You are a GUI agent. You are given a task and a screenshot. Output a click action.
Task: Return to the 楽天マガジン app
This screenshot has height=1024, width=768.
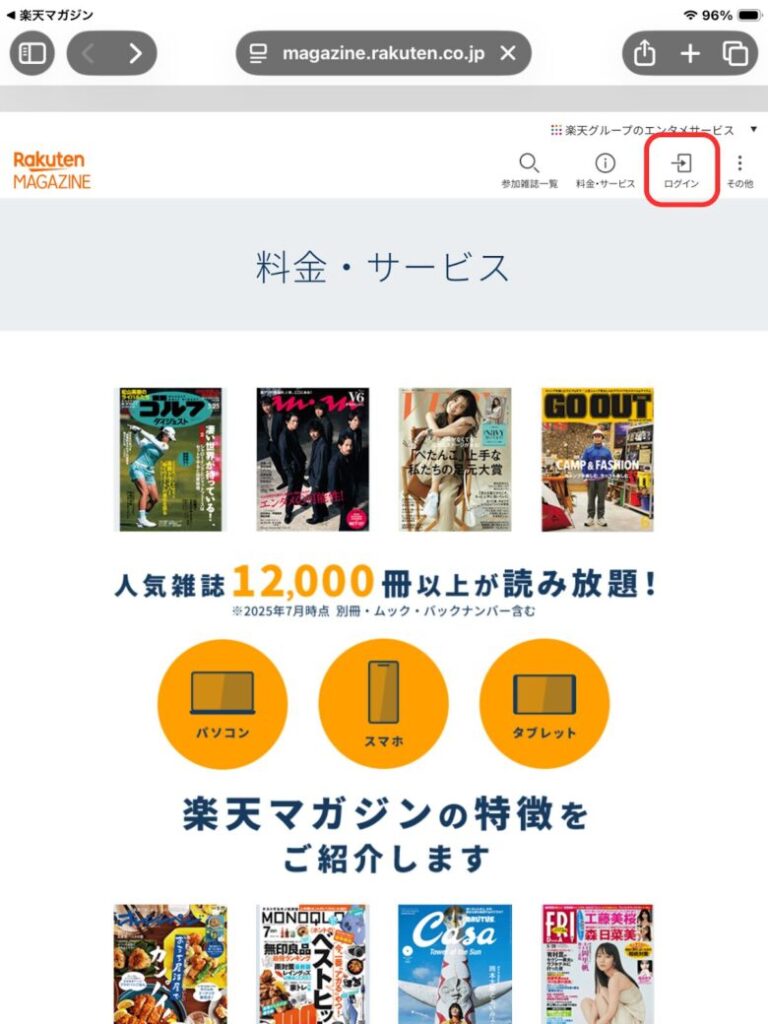click(x=50, y=15)
